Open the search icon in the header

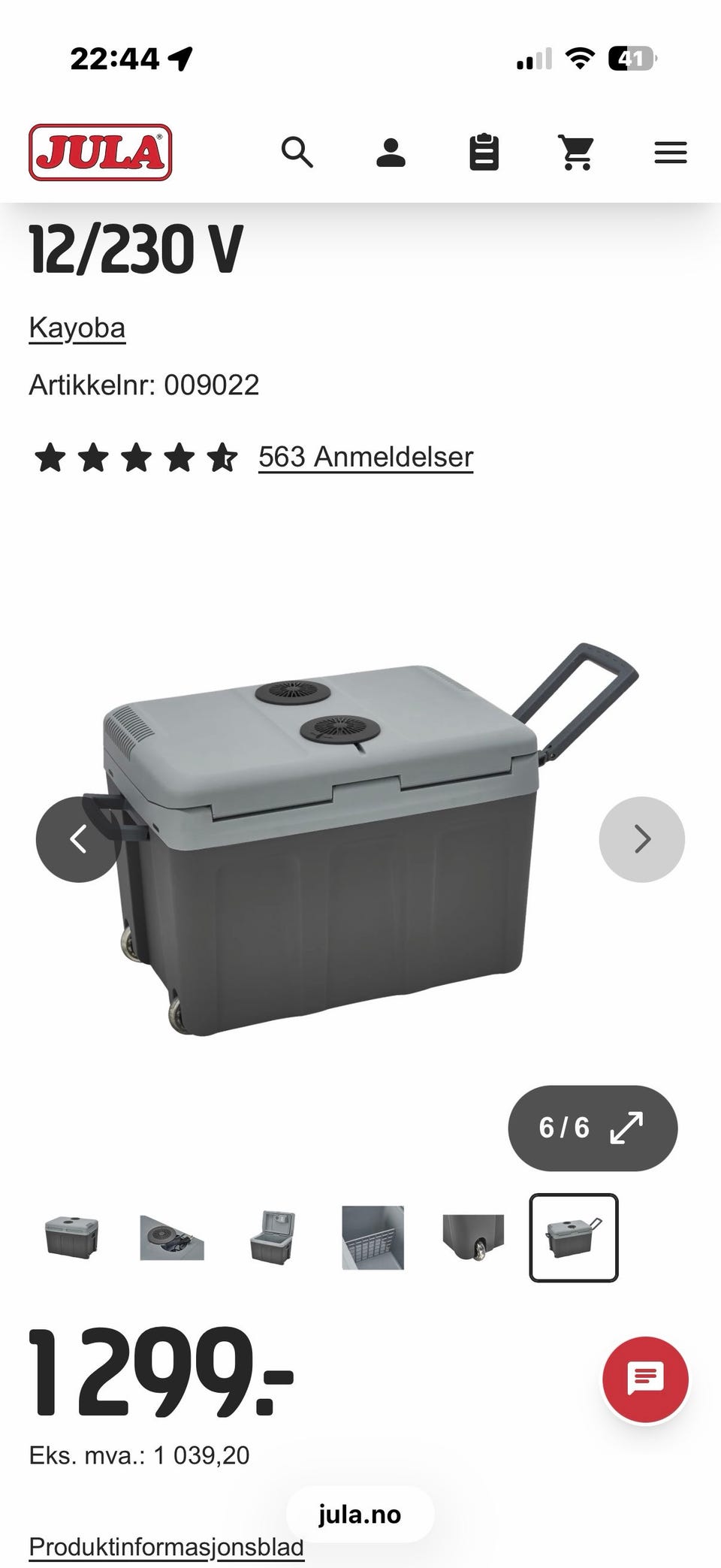coord(297,153)
